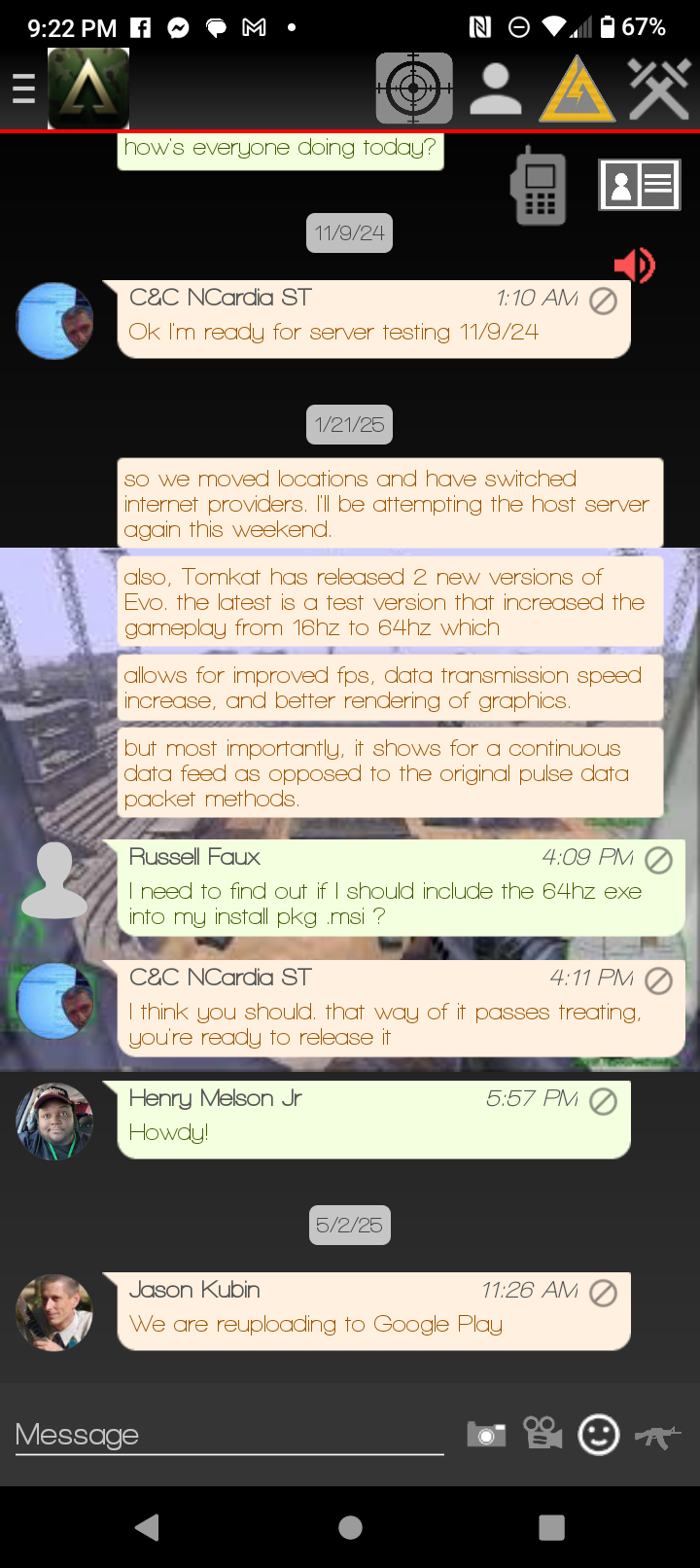Open the contact card icon

[x=639, y=185]
